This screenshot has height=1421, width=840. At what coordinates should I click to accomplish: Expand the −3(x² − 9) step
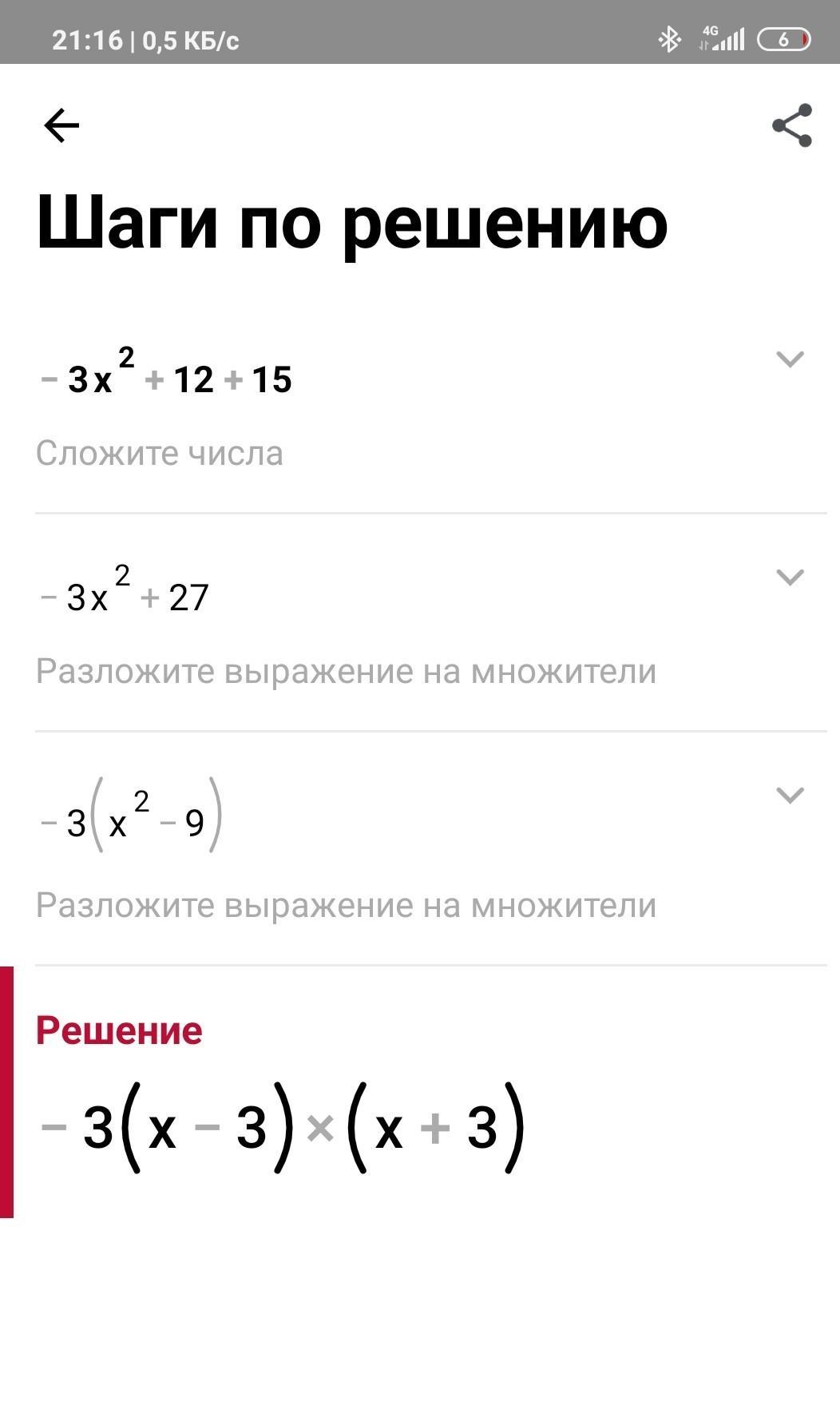pos(790,795)
